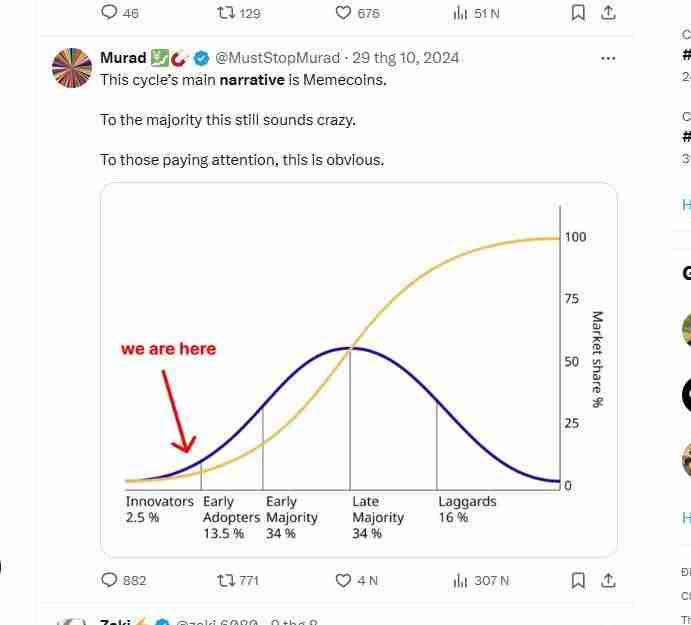Repost the post with 129 reposts
Screen dimensions: 691x625
(x=224, y=13)
